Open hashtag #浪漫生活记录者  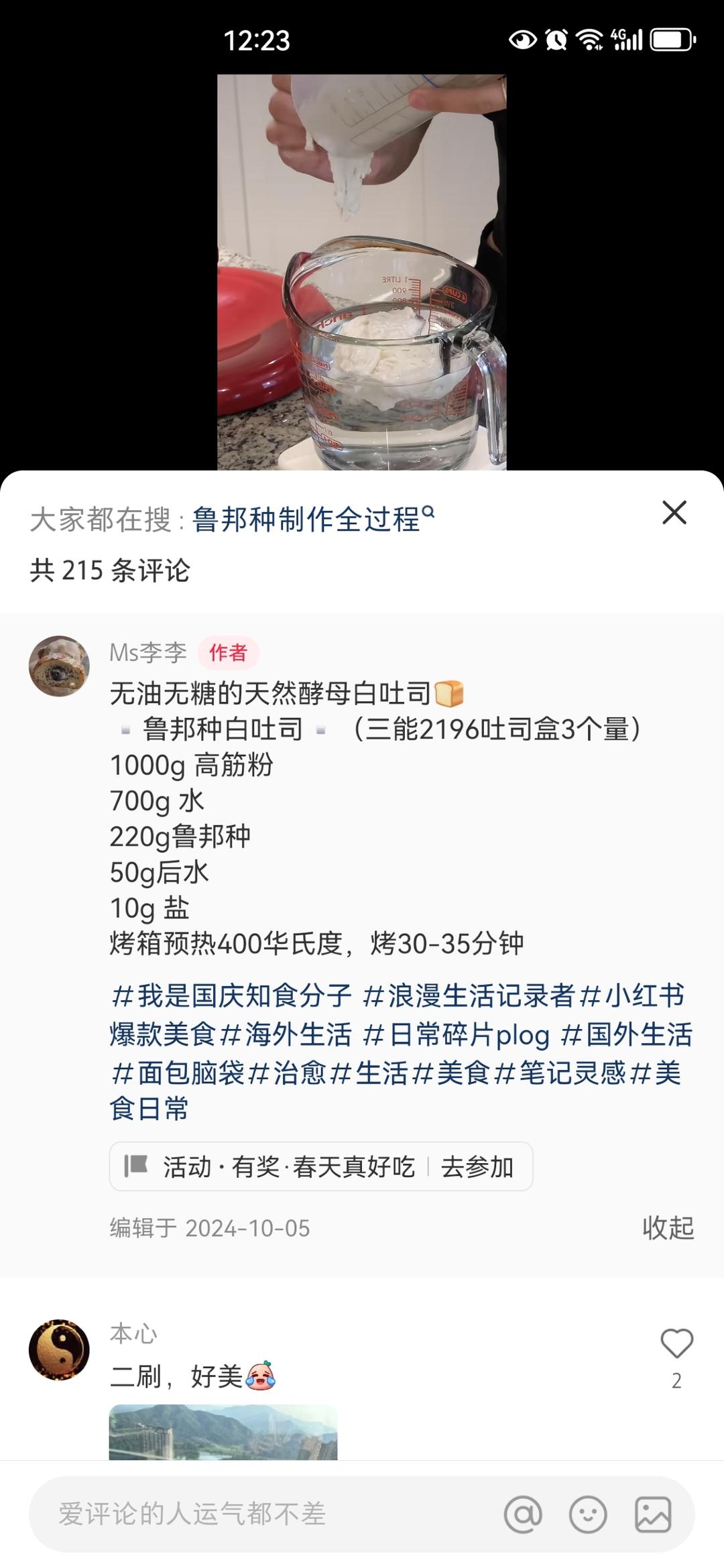point(469,996)
